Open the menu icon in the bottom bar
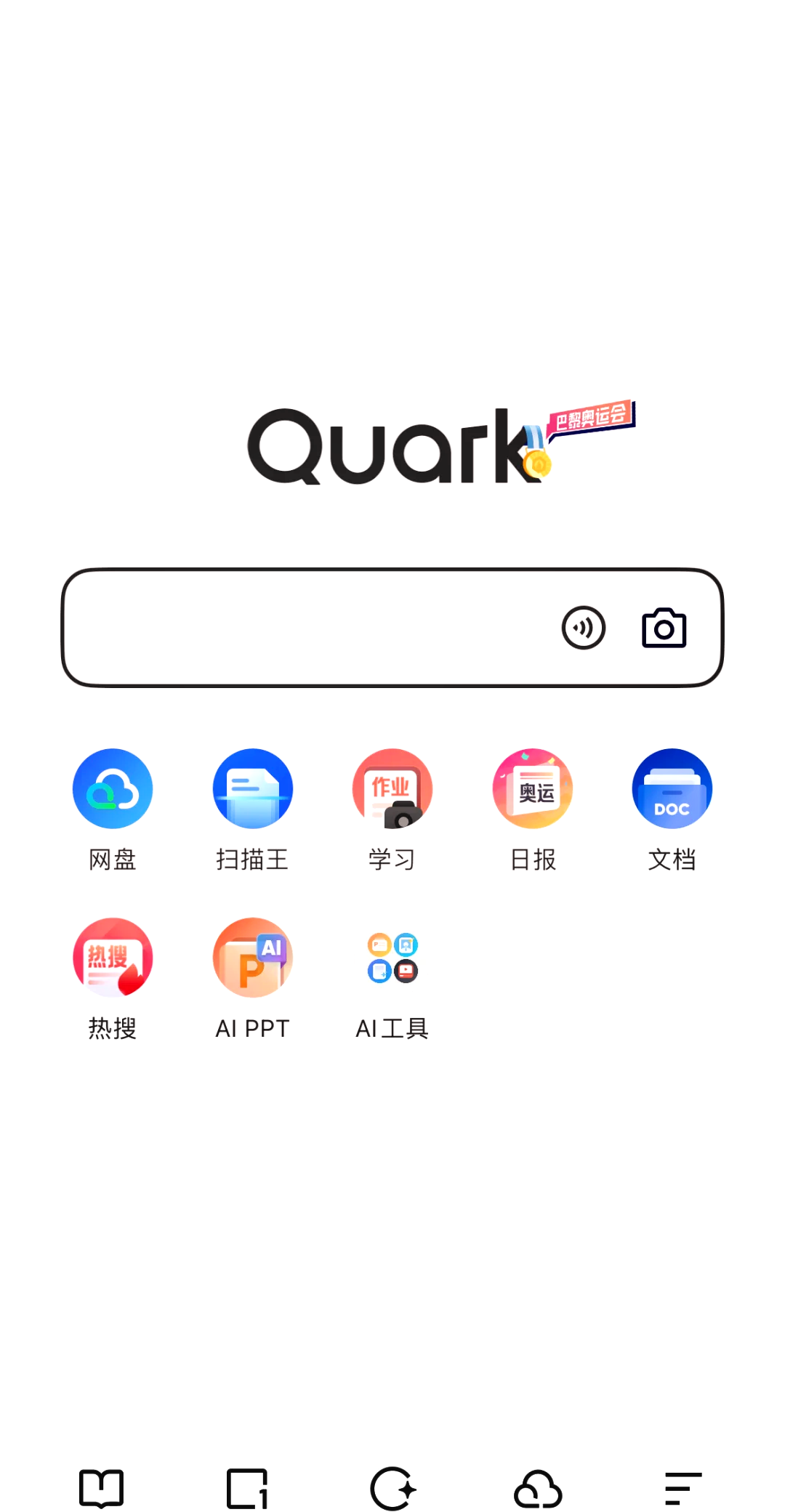Image resolution: width=785 pixels, height=1512 pixels. coord(683,1488)
